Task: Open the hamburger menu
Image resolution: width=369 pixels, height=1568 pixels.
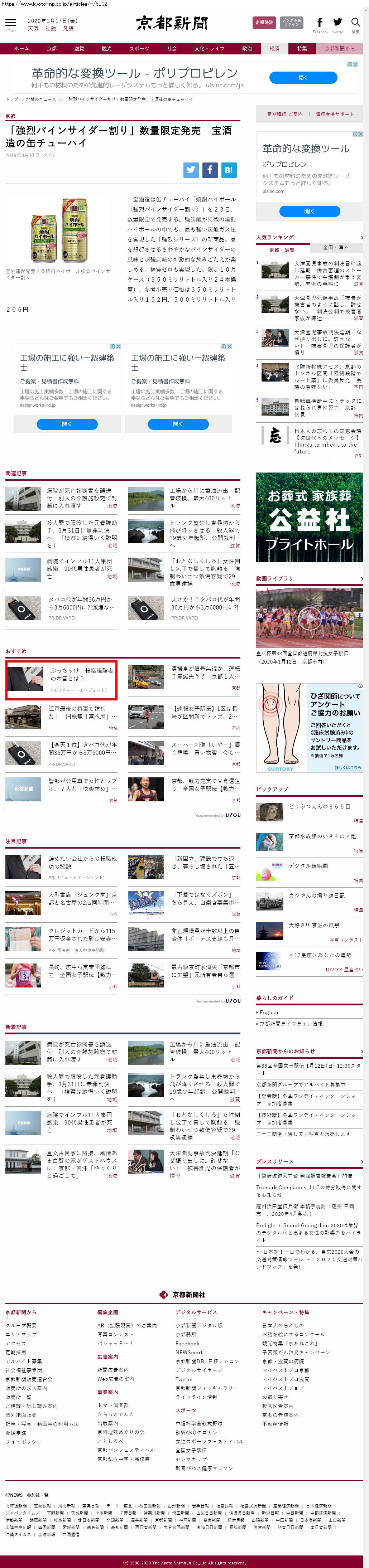Action: tap(10, 24)
